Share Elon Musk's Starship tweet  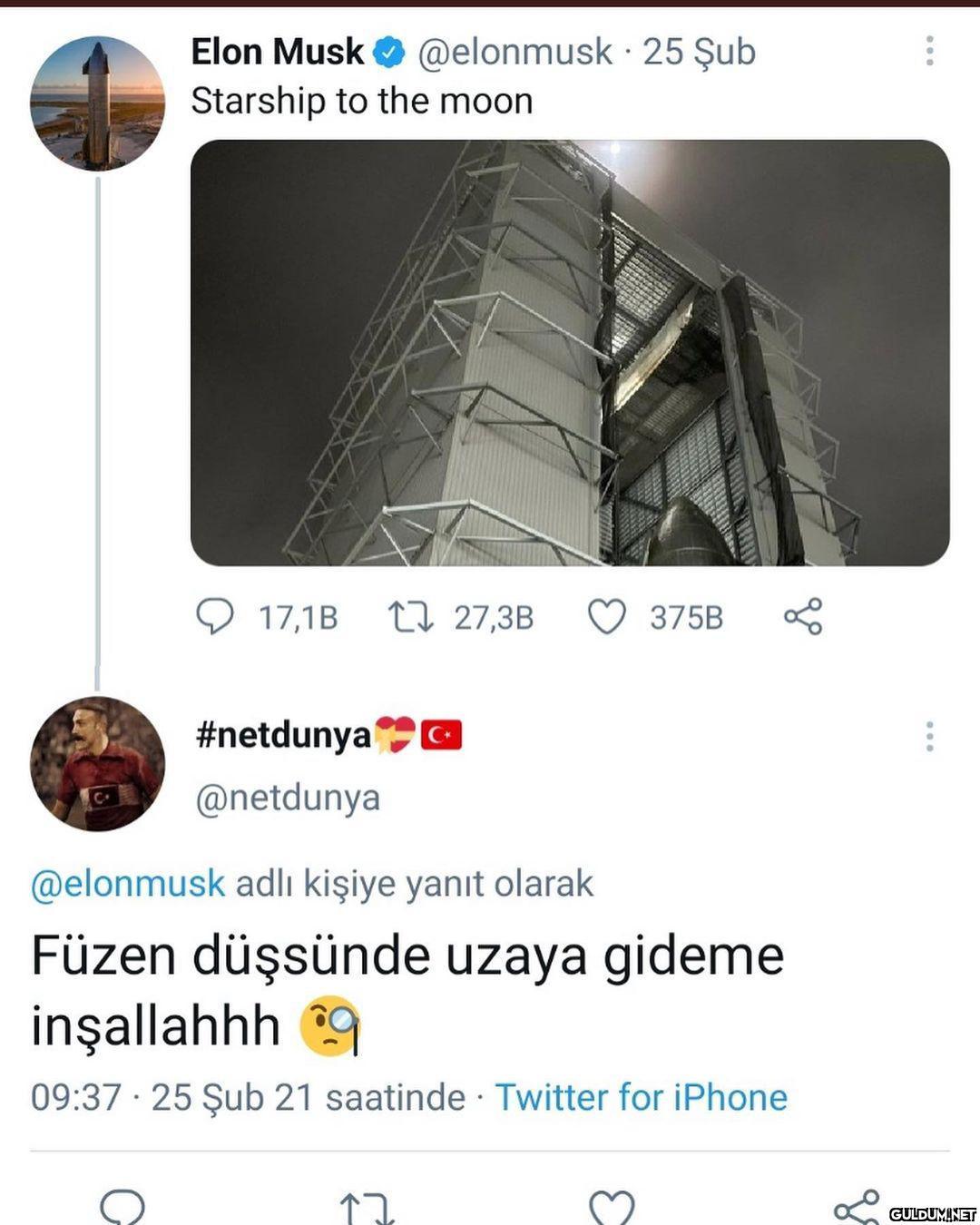(x=803, y=616)
